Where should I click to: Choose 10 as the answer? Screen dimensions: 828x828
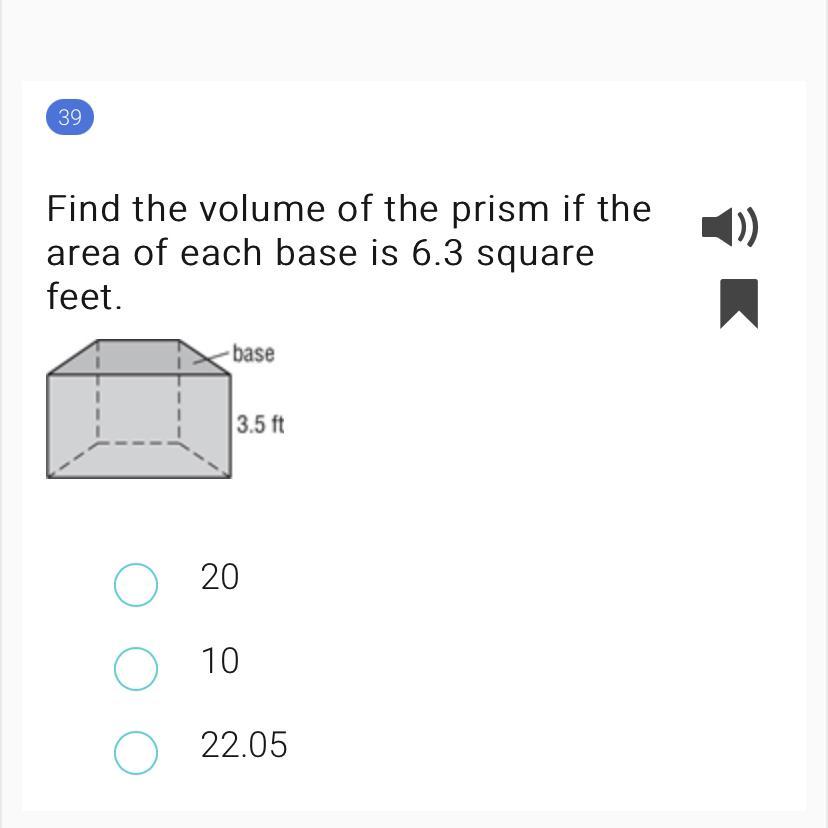pos(136,668)
